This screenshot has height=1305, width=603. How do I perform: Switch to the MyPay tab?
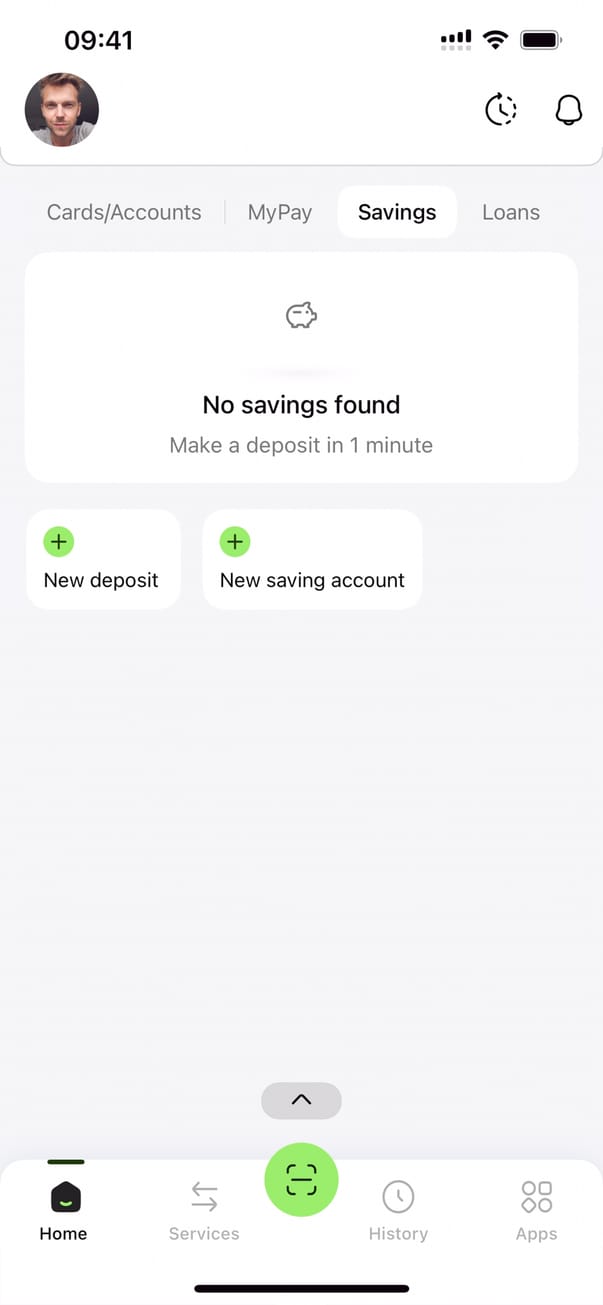[280, 212]
